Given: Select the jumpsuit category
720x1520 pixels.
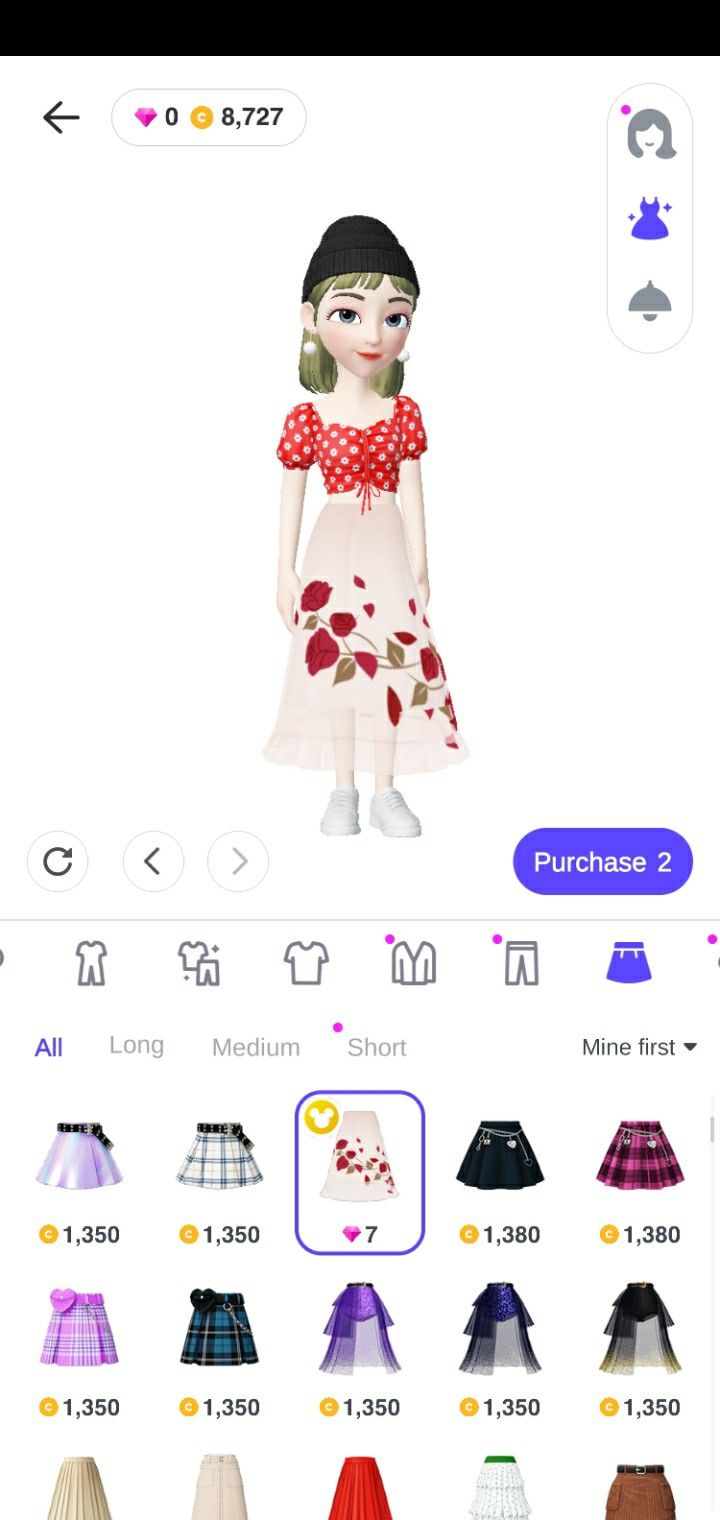Looking at the screenshot, I should (91, 964).
